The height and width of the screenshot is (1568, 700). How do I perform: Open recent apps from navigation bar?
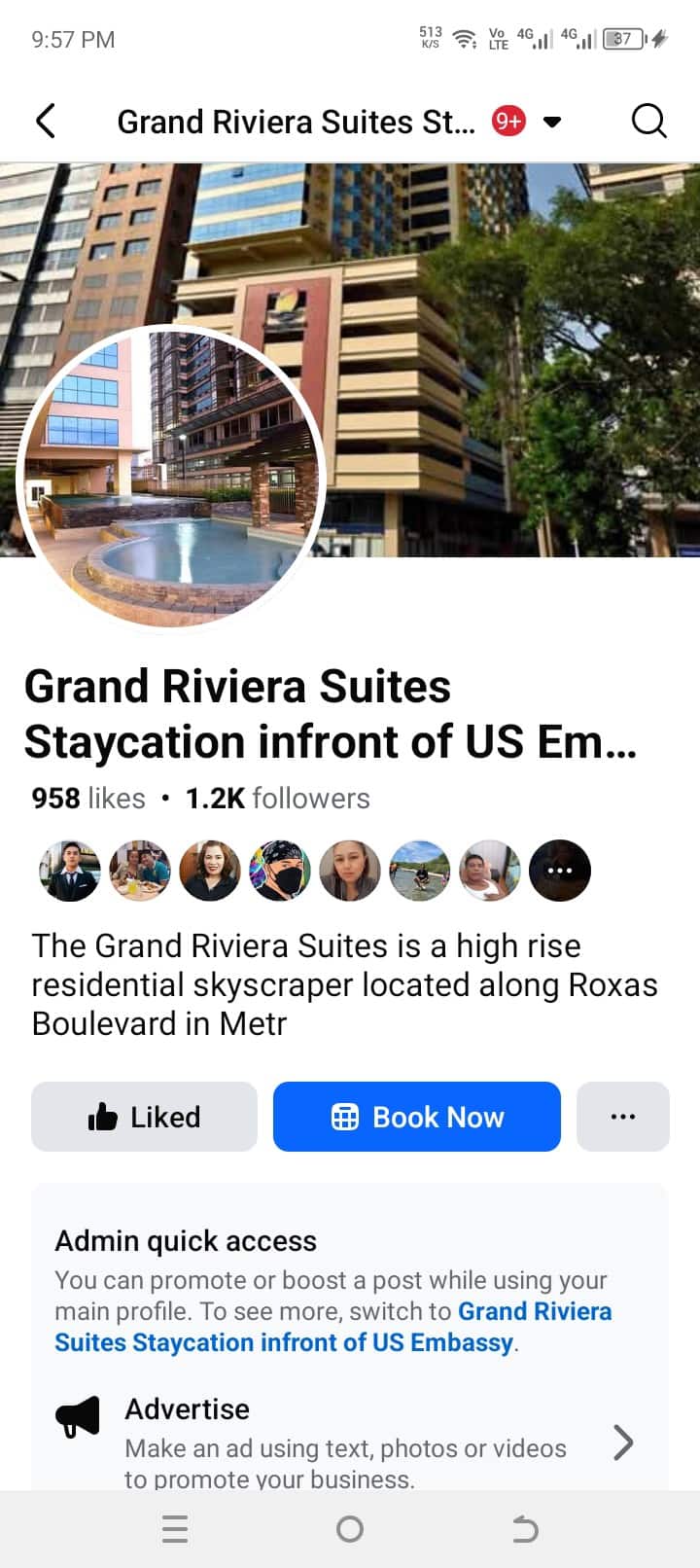point(175,1529)
